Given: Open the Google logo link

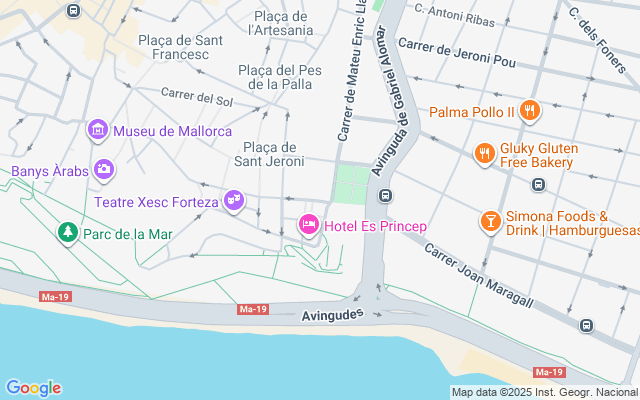Looking at the screenshot, I should [x=33, y=388].
